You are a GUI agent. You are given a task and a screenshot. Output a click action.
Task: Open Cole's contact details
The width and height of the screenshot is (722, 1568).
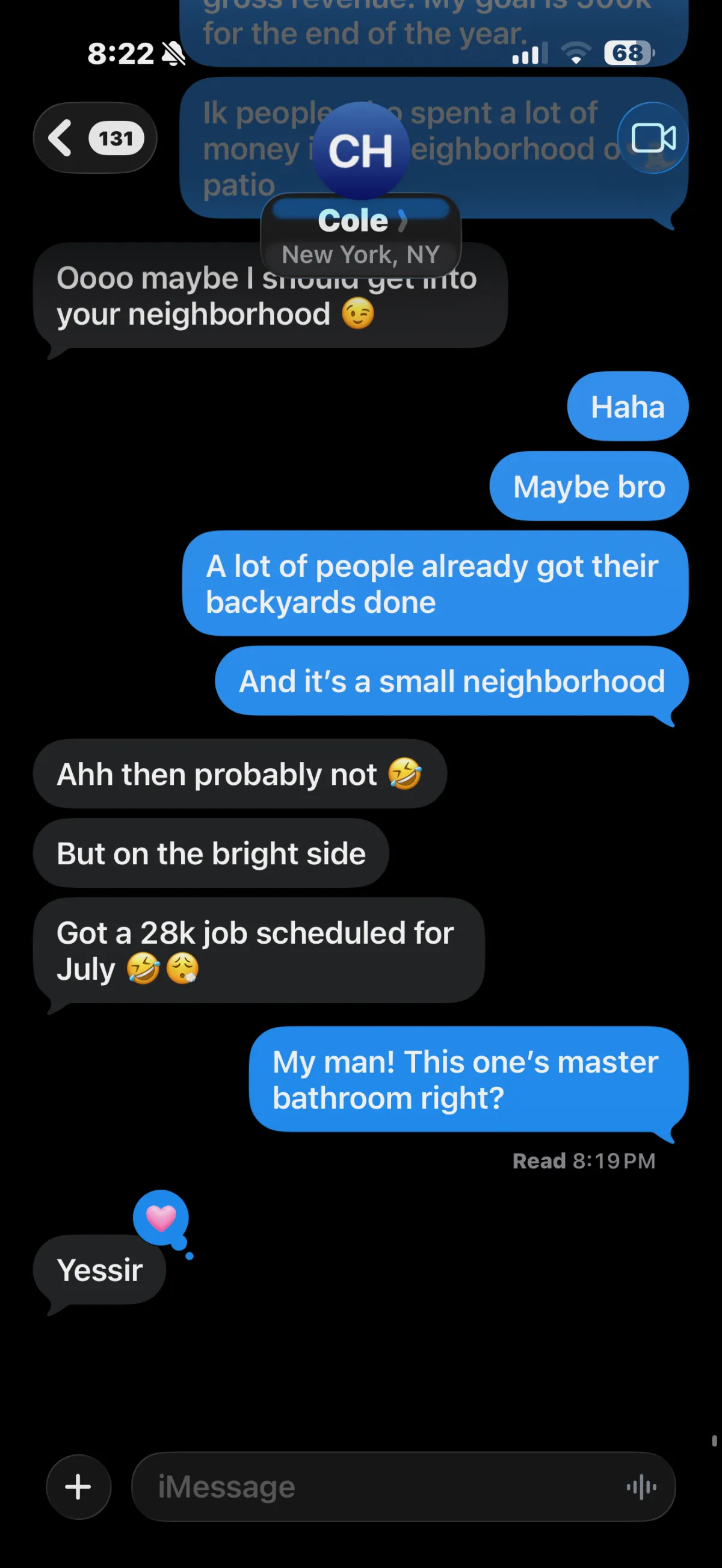360,220
